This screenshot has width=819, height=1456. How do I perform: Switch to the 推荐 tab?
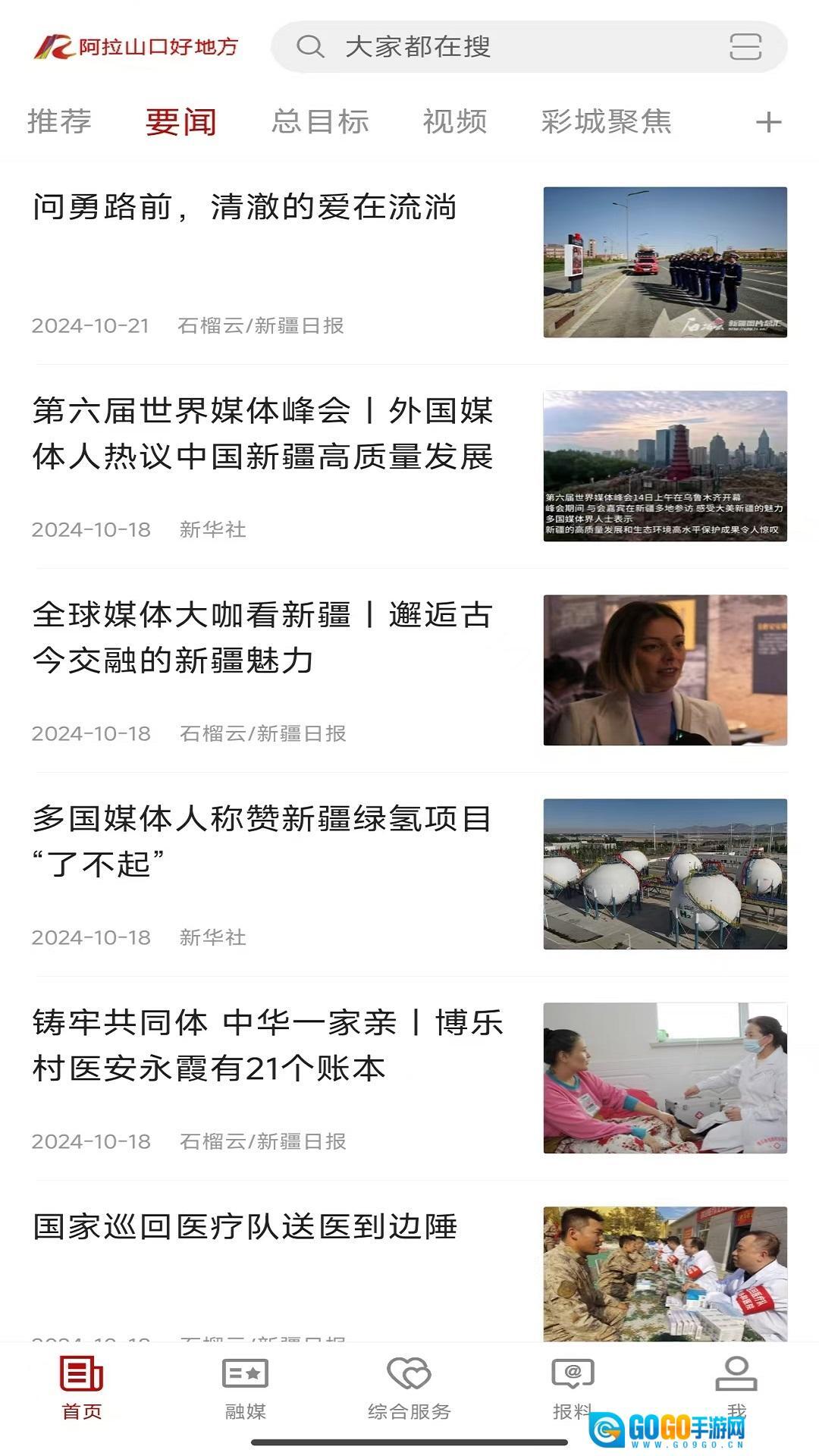click(x=59, y=121)
